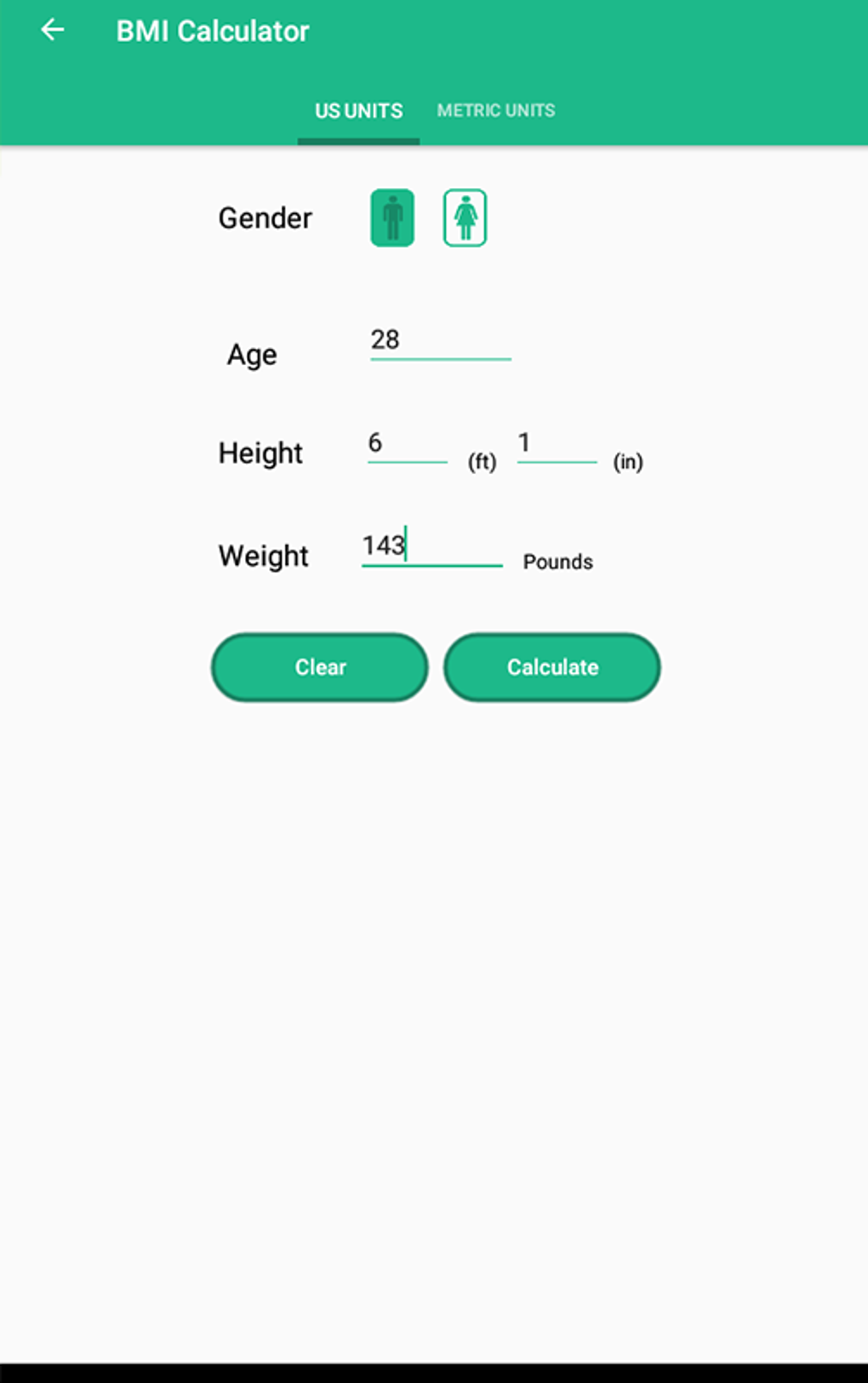Viewport: 868px width, 1383px height.
Task: Tap the Clear button
Action: click(x=320, y=667)
